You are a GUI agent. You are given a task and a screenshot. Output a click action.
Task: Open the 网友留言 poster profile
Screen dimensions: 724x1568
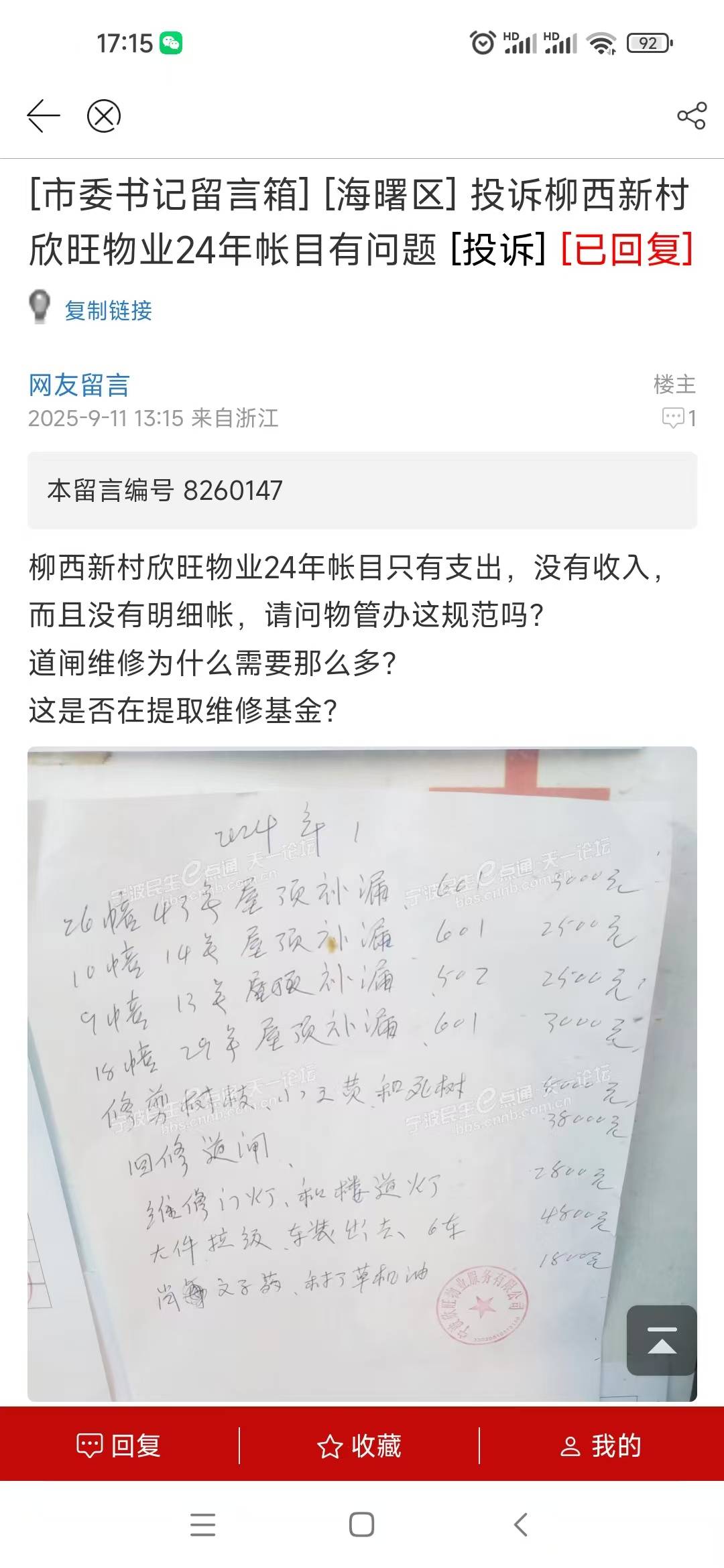click(79, 385)
